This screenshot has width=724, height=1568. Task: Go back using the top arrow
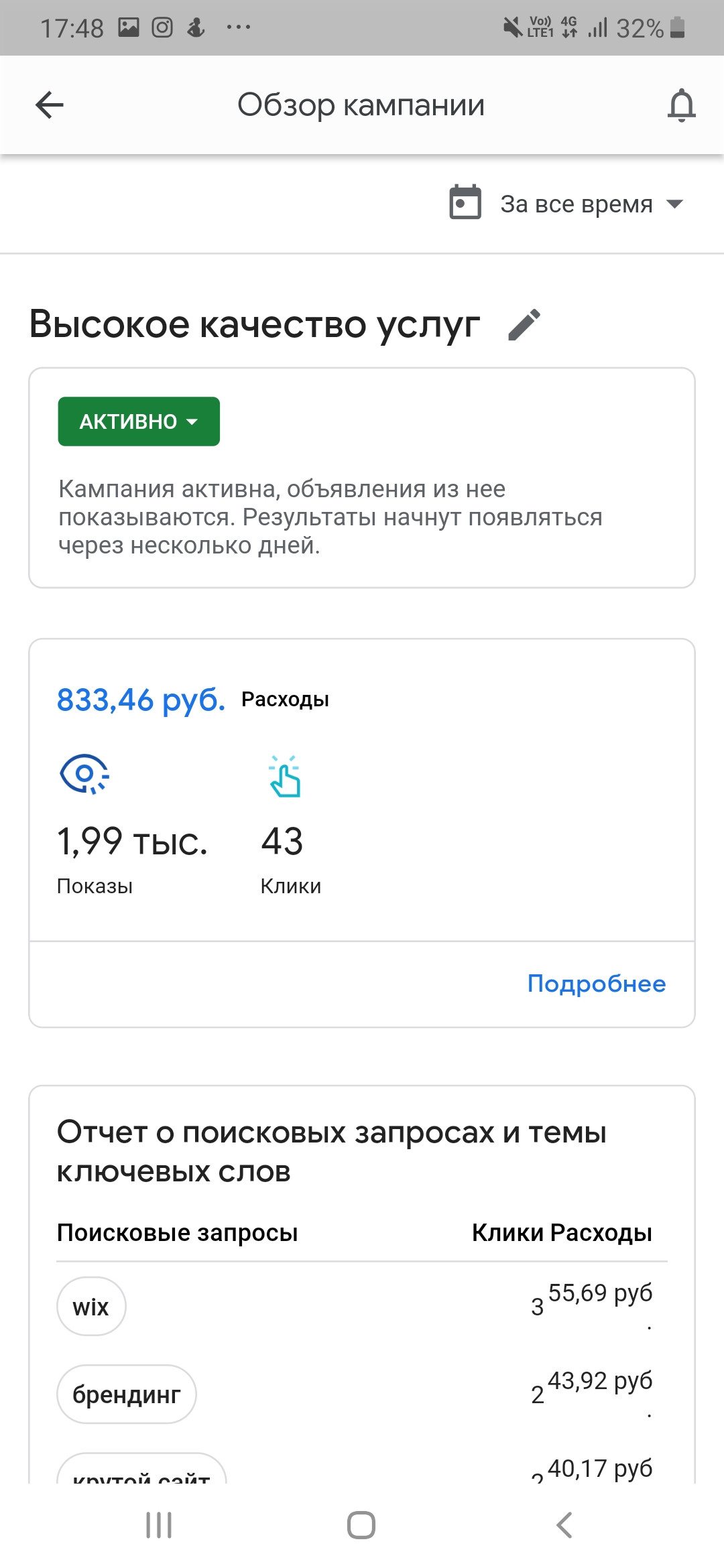50,105
